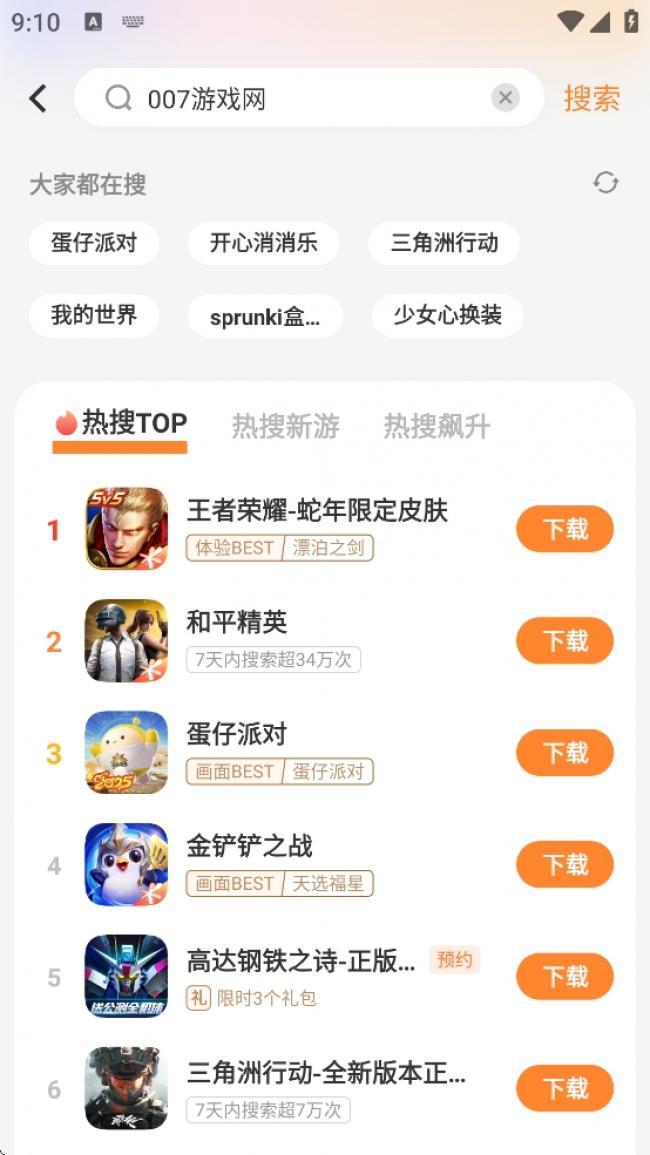The image size is (650, 1155).
Task: Open the 三角洲行动-全新版本 game entry
Action: [x=326, y=1074]
